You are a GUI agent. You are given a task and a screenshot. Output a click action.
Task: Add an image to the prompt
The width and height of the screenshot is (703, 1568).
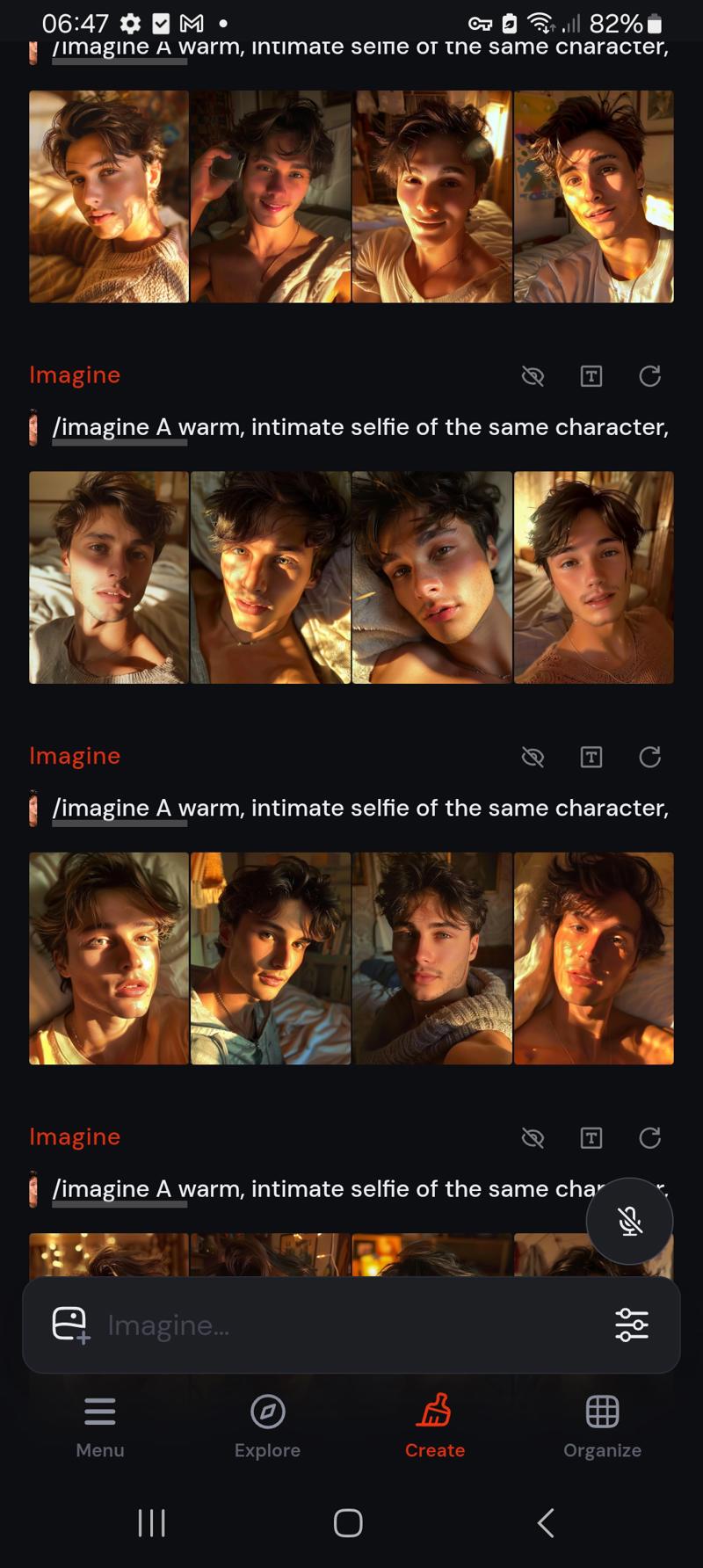click(70, 1325)
